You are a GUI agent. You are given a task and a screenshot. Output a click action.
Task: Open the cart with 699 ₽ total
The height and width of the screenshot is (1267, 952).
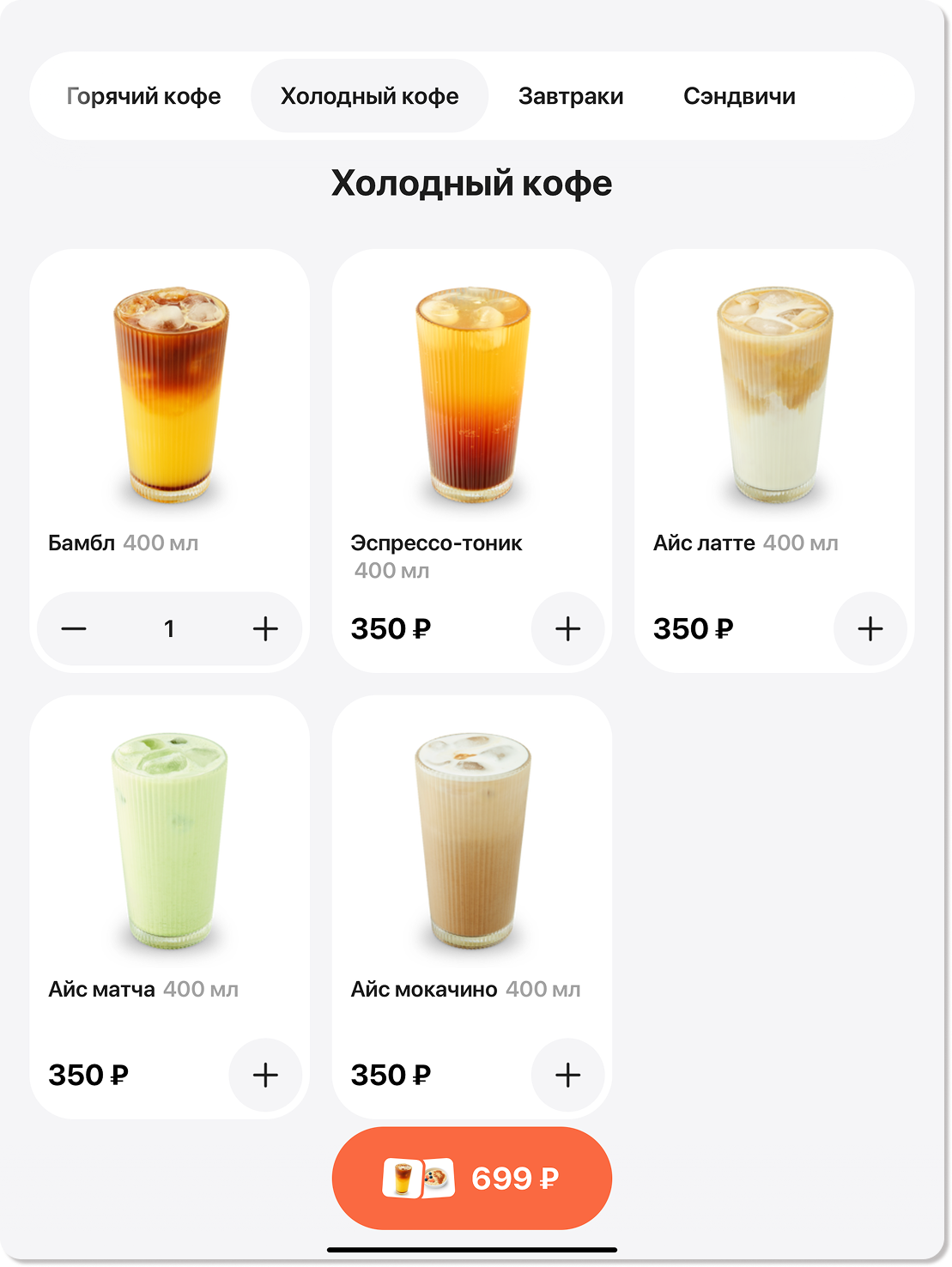471,1178
